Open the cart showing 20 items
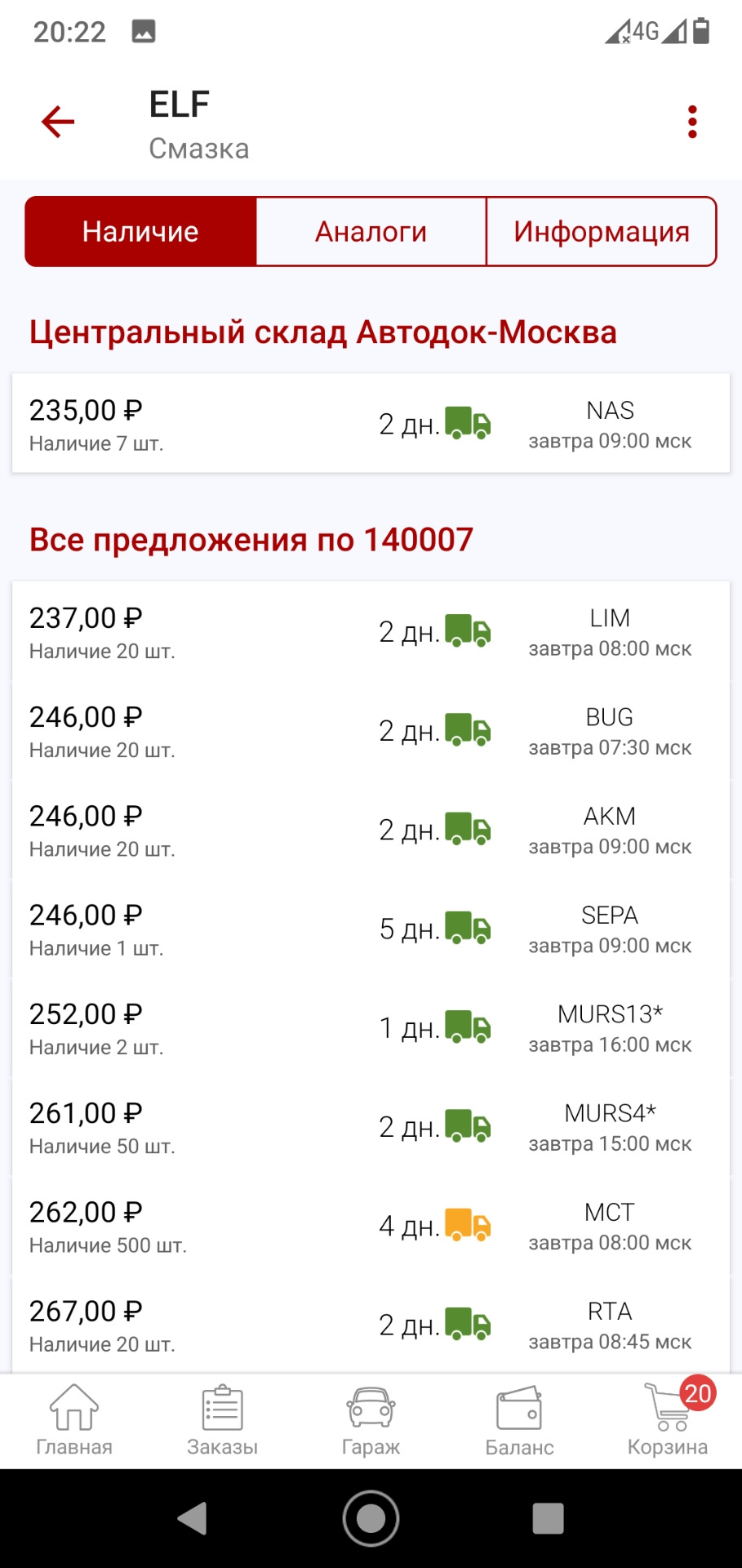The image size is (742, 1568). 667,1407
